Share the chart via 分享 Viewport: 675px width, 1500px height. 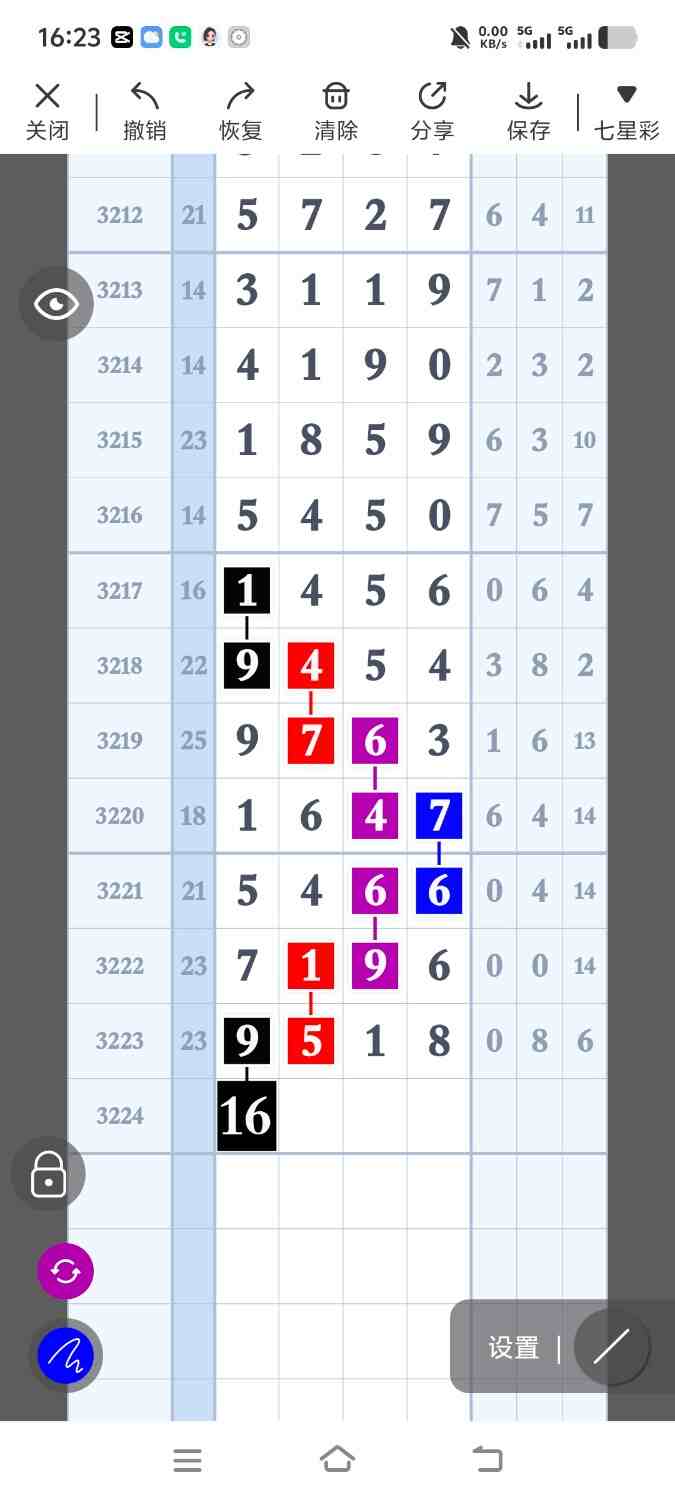point(432,111)
